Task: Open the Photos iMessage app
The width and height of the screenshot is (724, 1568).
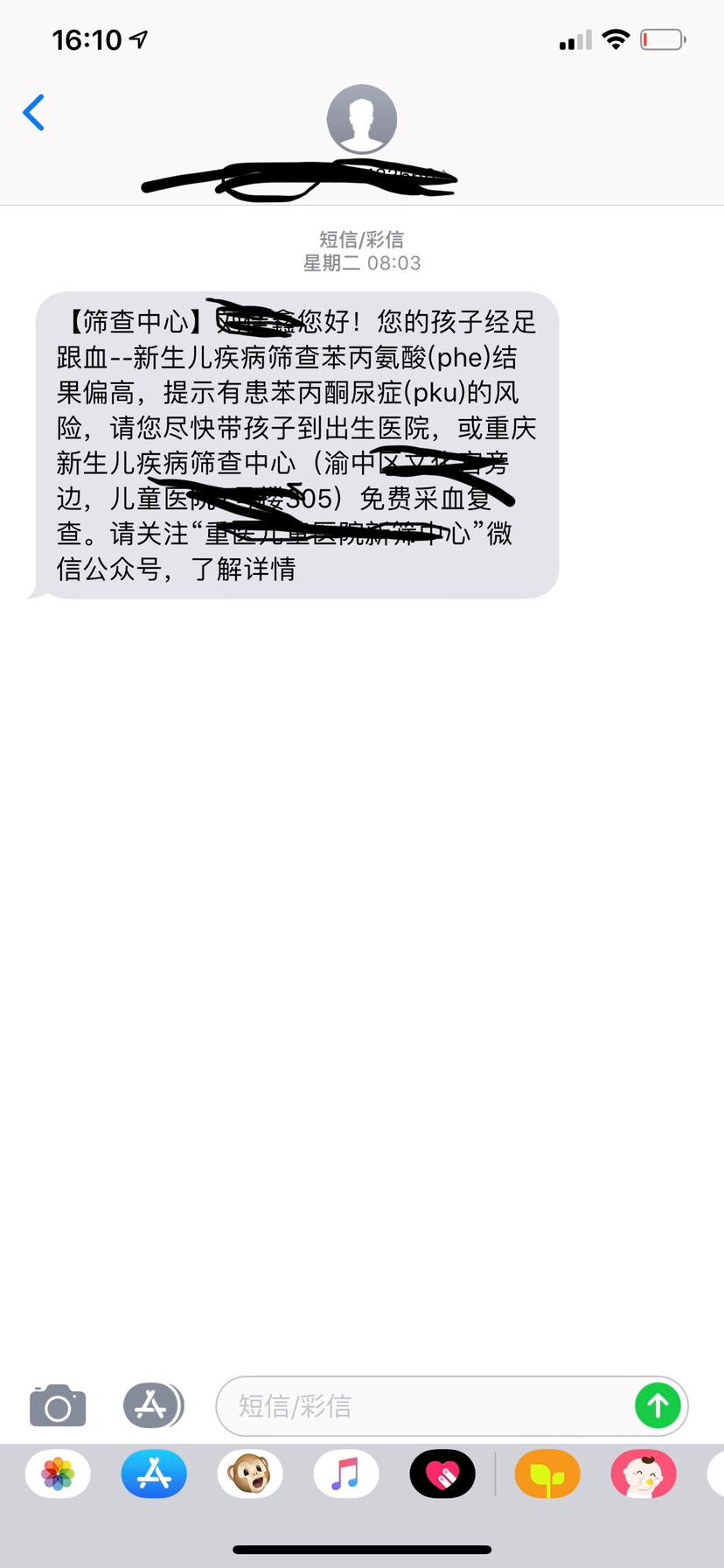Action: 58,1474
